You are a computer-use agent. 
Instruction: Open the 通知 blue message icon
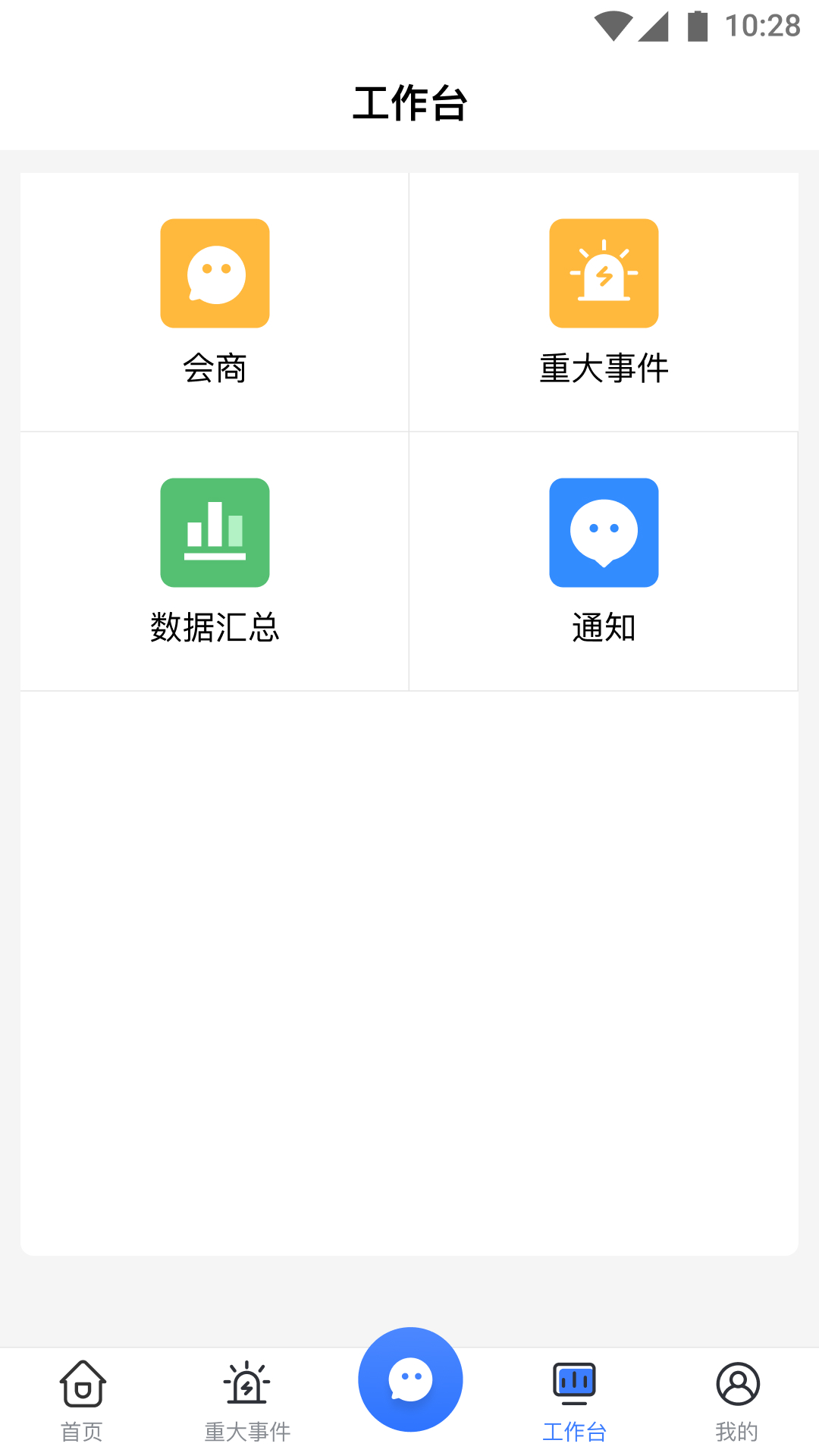point(603,532)
